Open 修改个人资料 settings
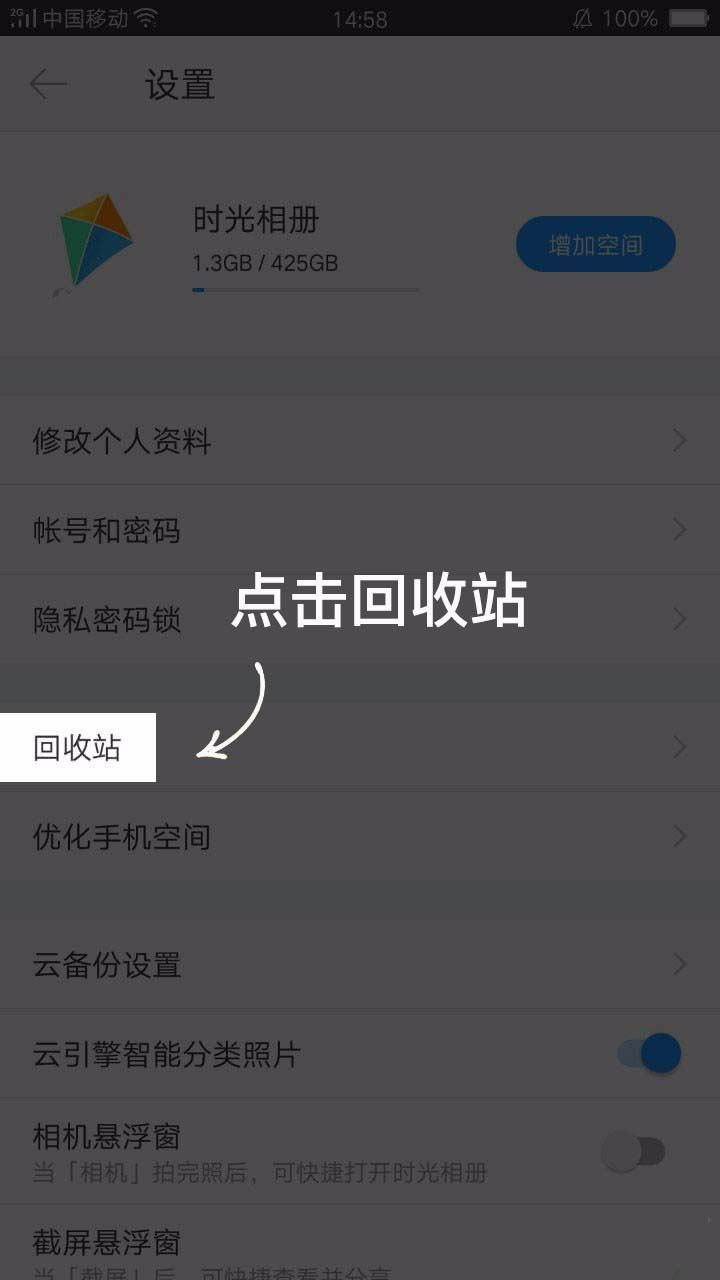 [x=360, y=441]
